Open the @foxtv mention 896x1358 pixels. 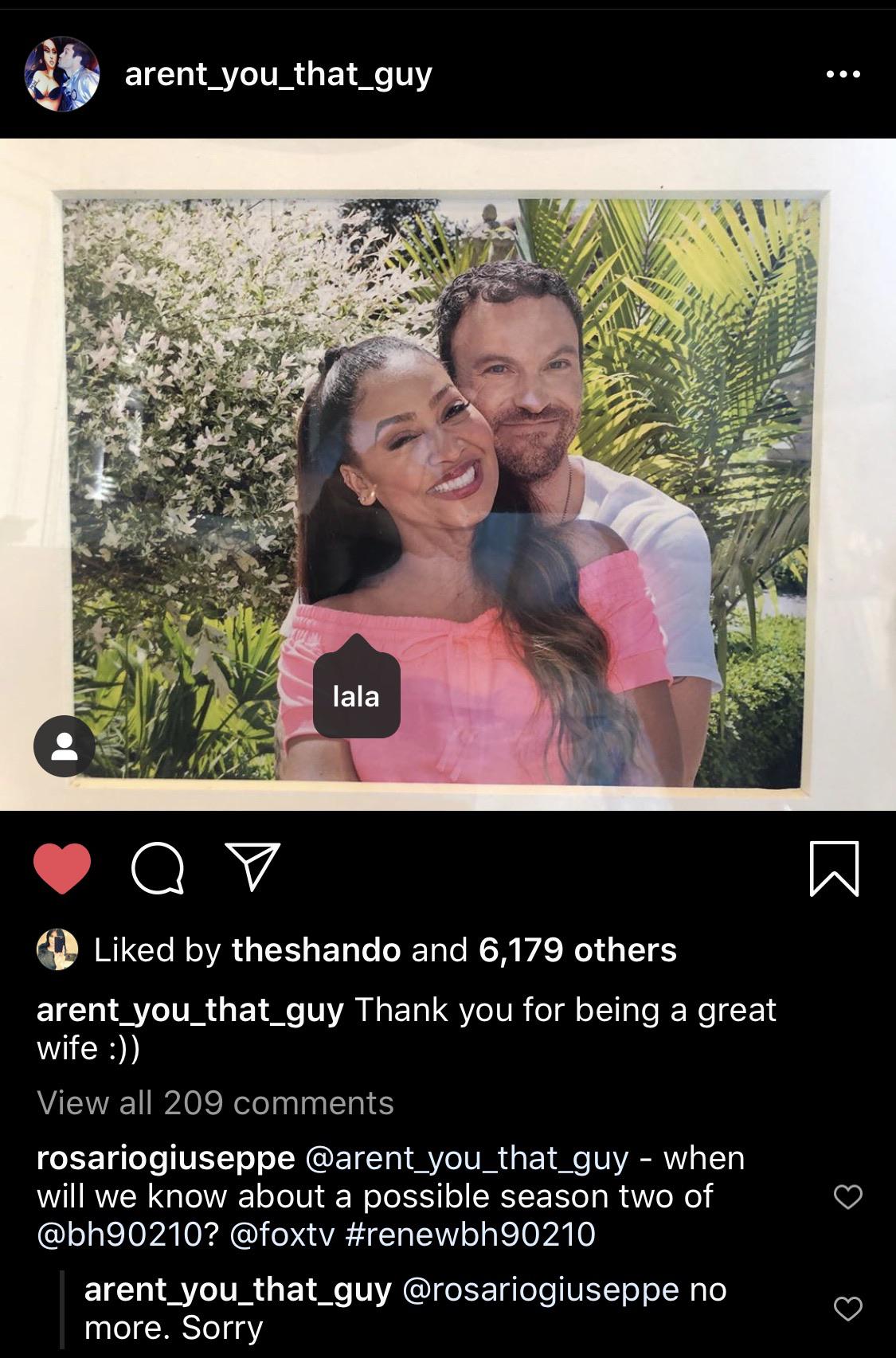[x=281, y=1234]
